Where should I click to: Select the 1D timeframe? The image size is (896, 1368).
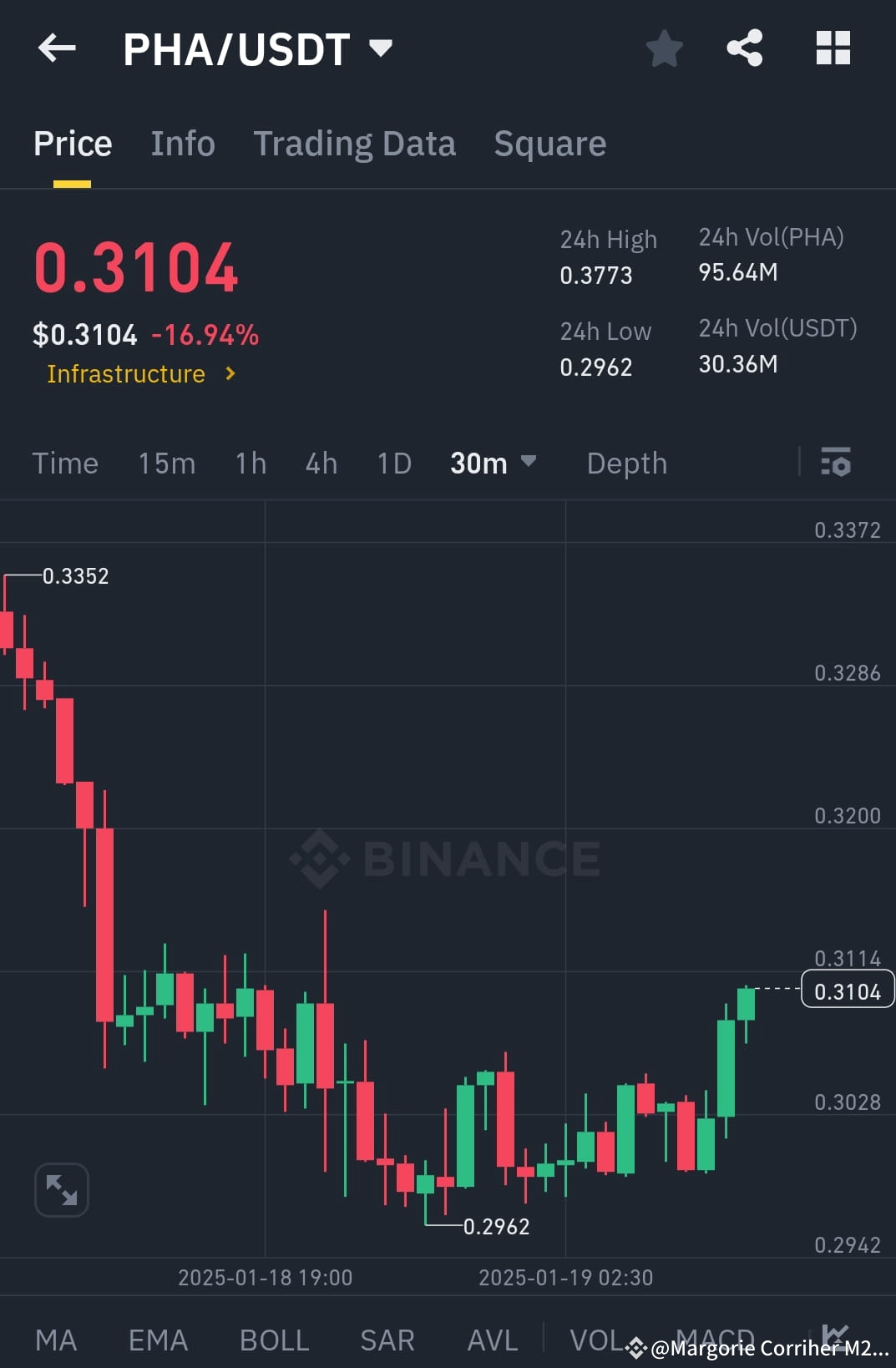pyautogui.click(x=393, y=462)
